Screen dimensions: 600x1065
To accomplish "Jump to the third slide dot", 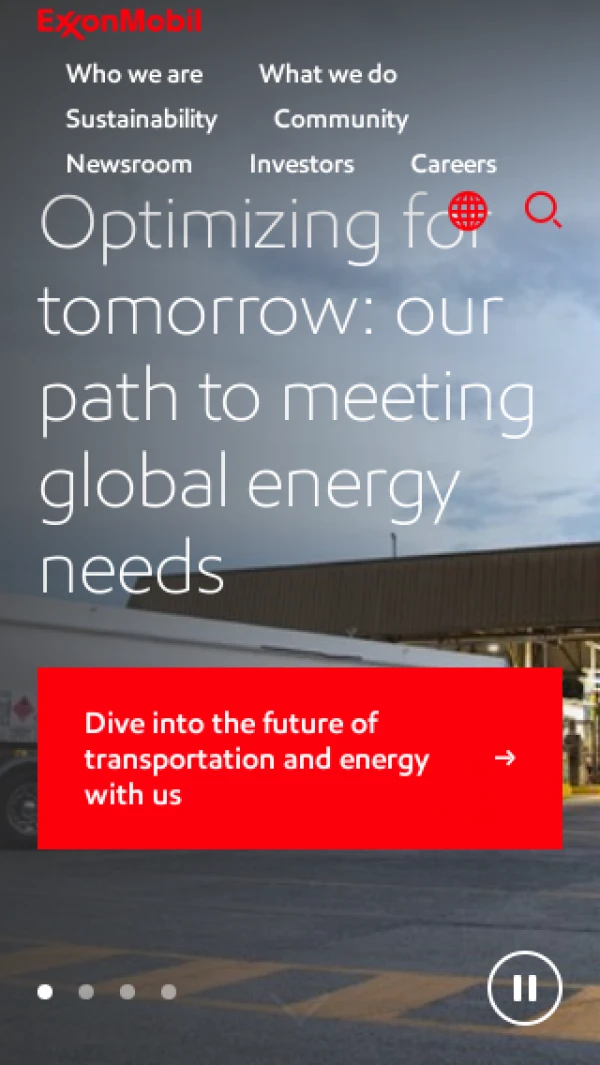I will click(127, 992).
